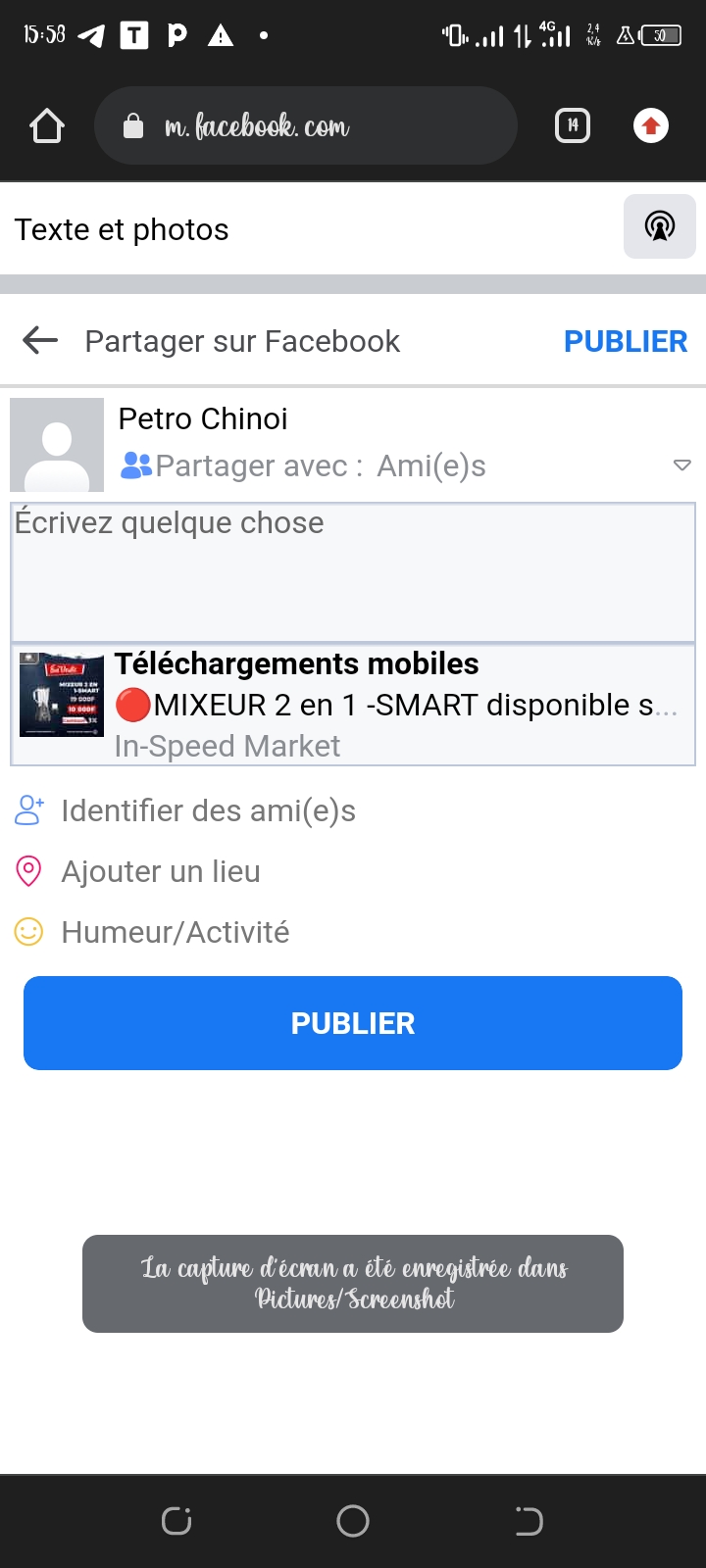The width and height of the screenshot is (706, 1568).
Task: Open the Téléchargements mobiles link preview
Action: point(353,705)
